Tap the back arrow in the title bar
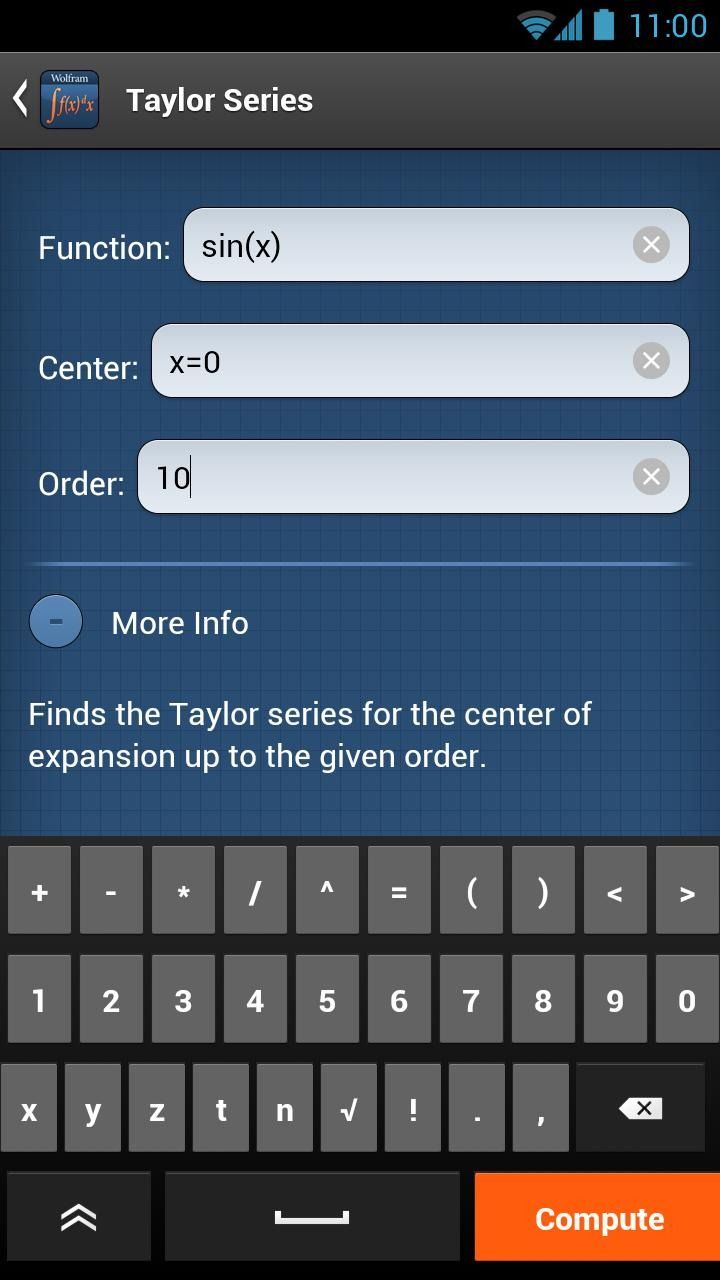The image size is (720, 1280). [x=19, y=98]
